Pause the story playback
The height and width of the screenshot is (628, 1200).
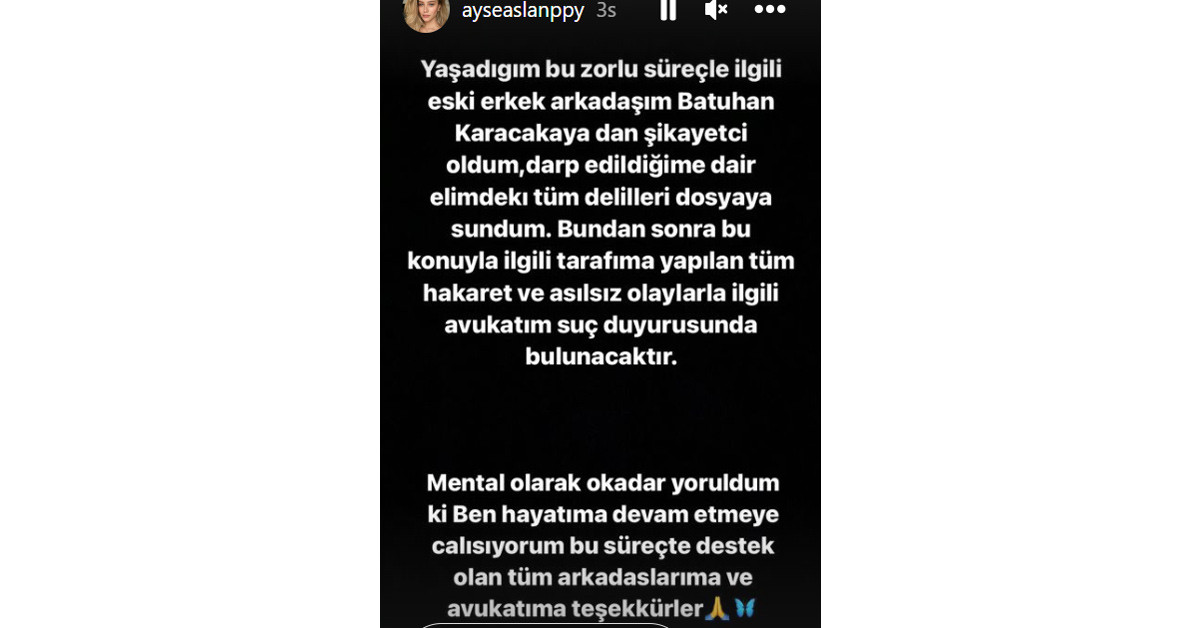(x=667, y=10)
